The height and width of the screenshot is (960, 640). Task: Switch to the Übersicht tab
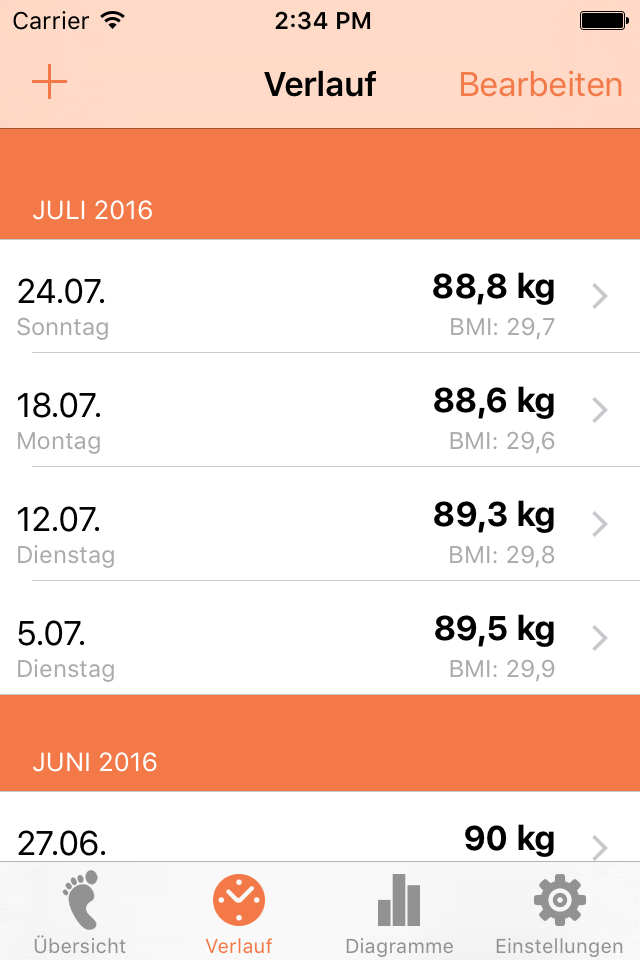point(80,913)
